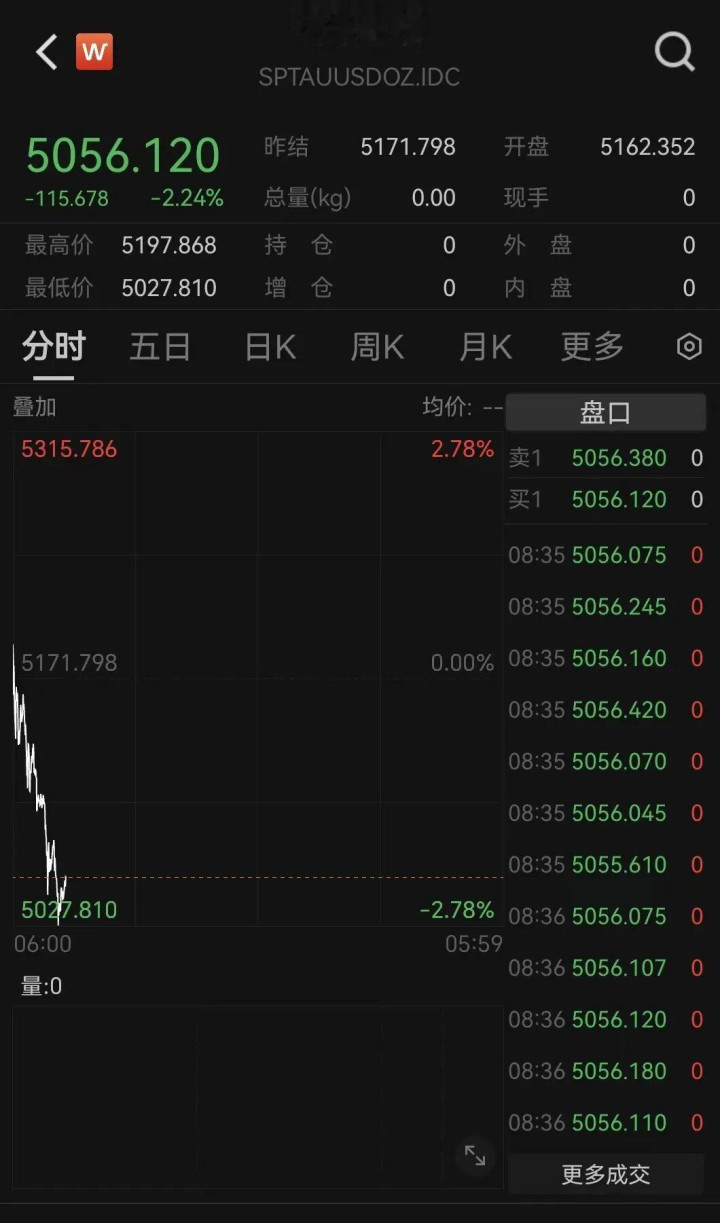Select the 分时 chart tab
Image resolution: width=720 pixels, height=1223 pixels.
pyautogui.click(x=54, y=347)
